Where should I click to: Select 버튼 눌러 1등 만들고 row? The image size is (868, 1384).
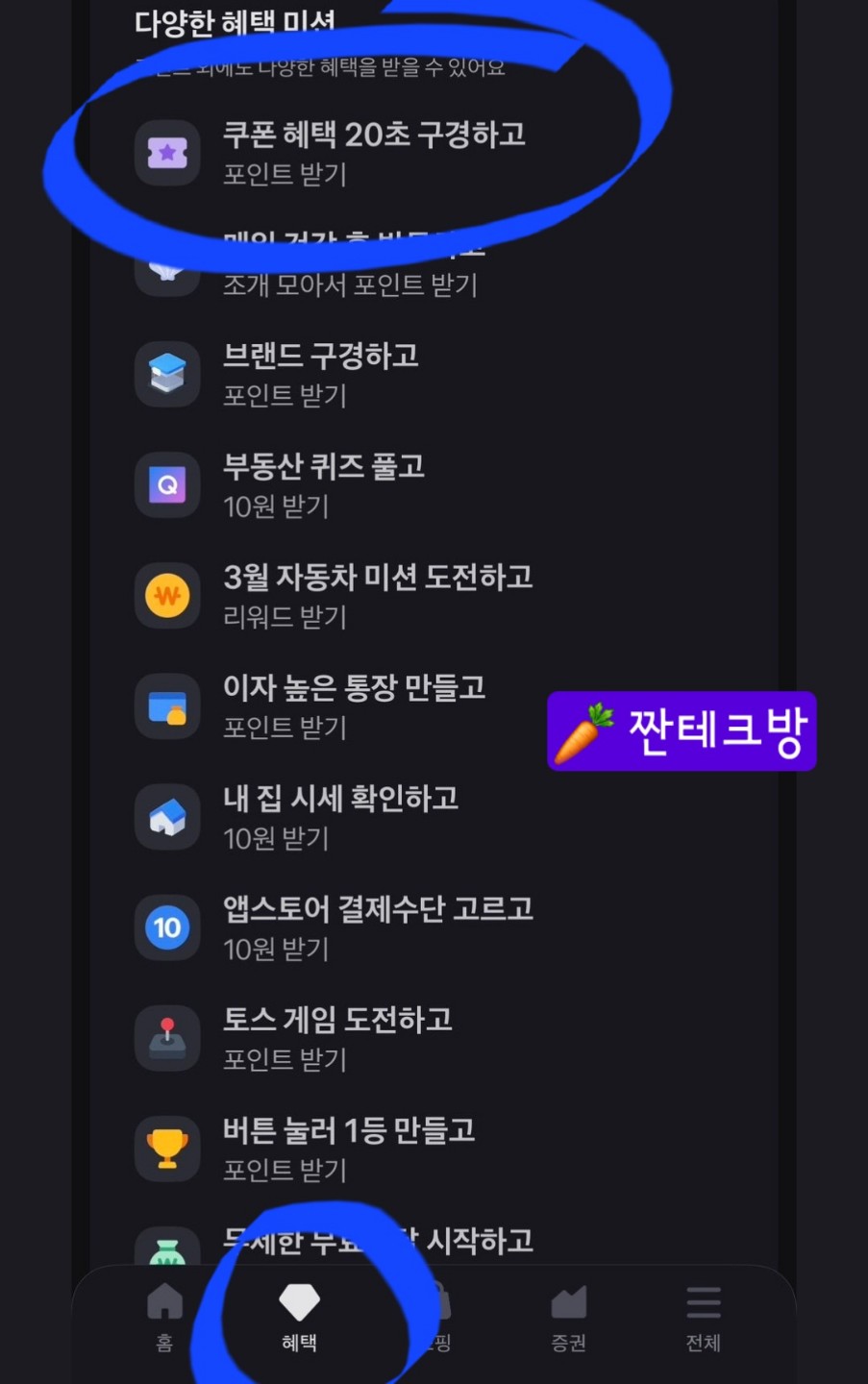click(x=348, y=1148)
